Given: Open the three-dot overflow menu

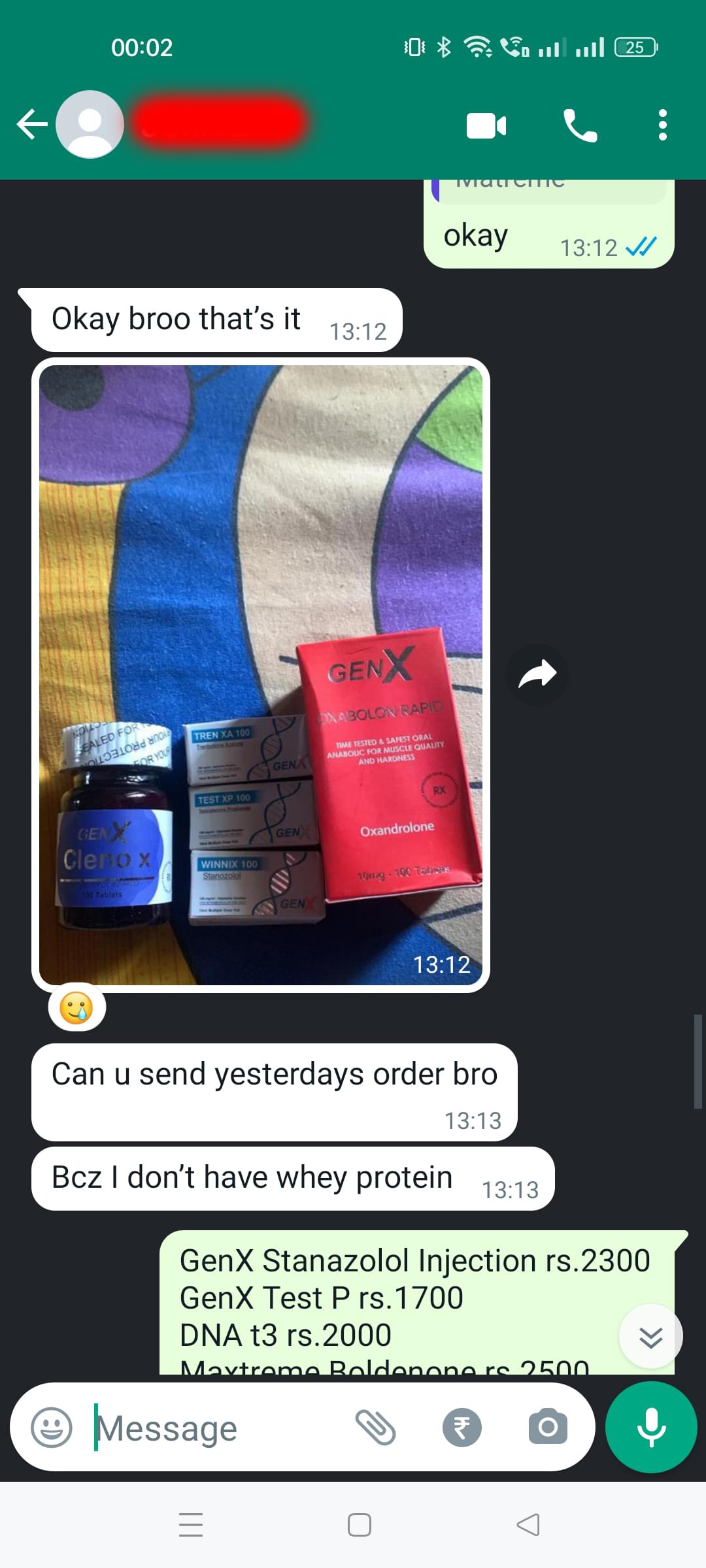Looking at the screenshot, I should point(662,125).
